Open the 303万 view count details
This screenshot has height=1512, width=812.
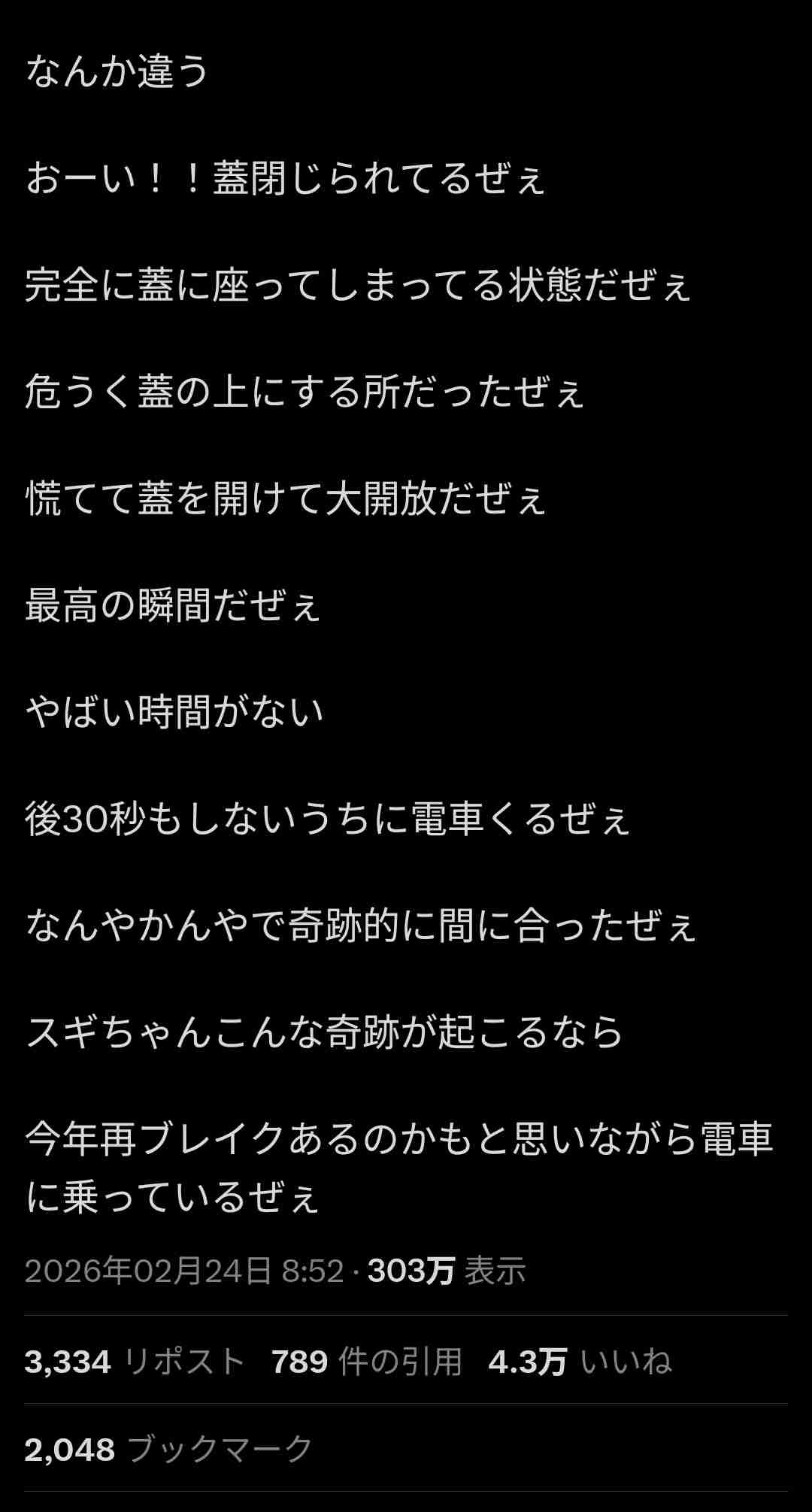[x=446, y=1271]
